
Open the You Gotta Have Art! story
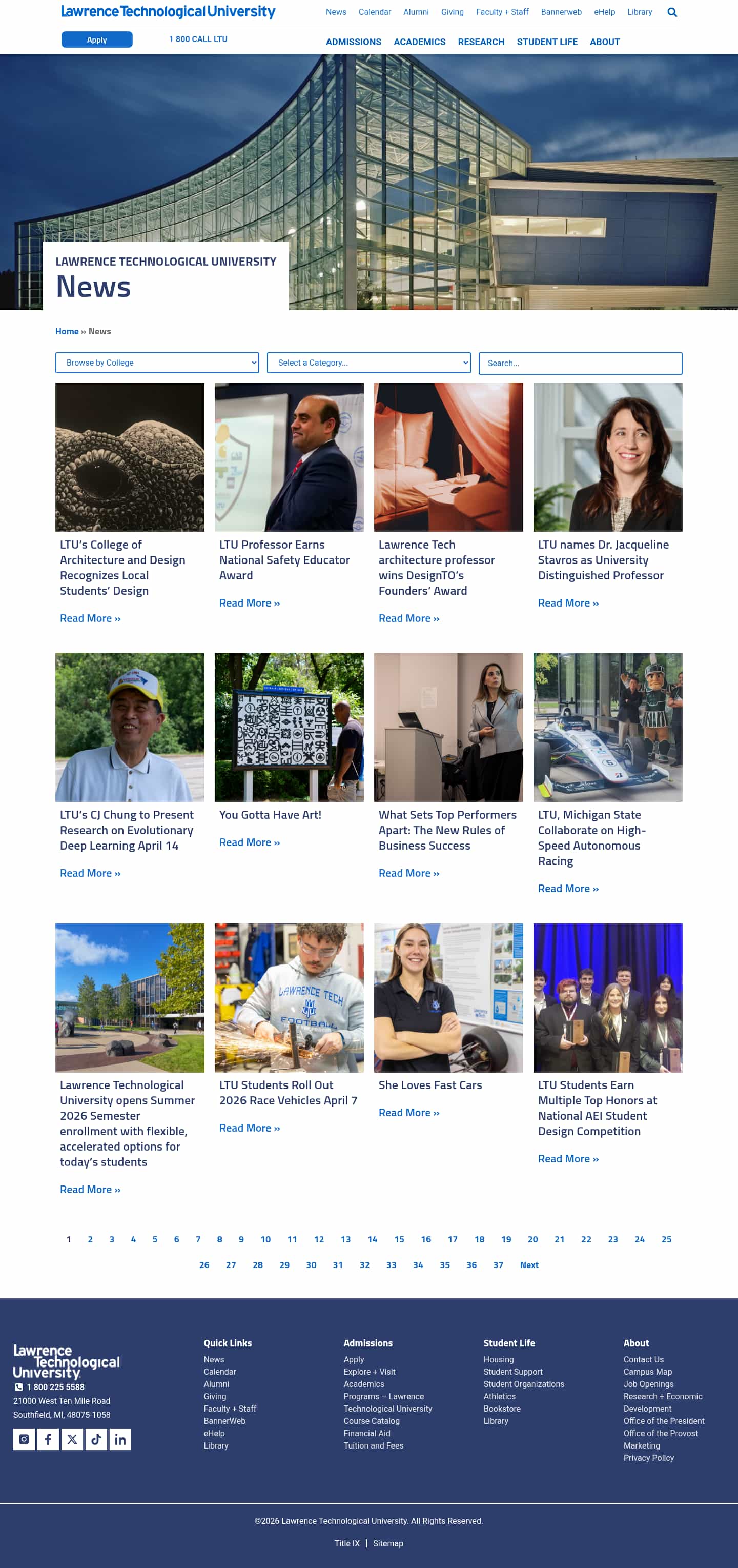pos(270,814)
